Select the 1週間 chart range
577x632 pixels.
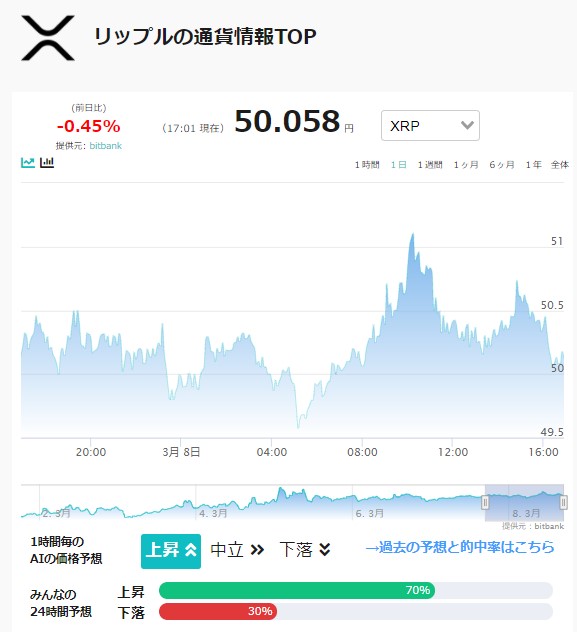pyautogui.click(x=430, y=164)
